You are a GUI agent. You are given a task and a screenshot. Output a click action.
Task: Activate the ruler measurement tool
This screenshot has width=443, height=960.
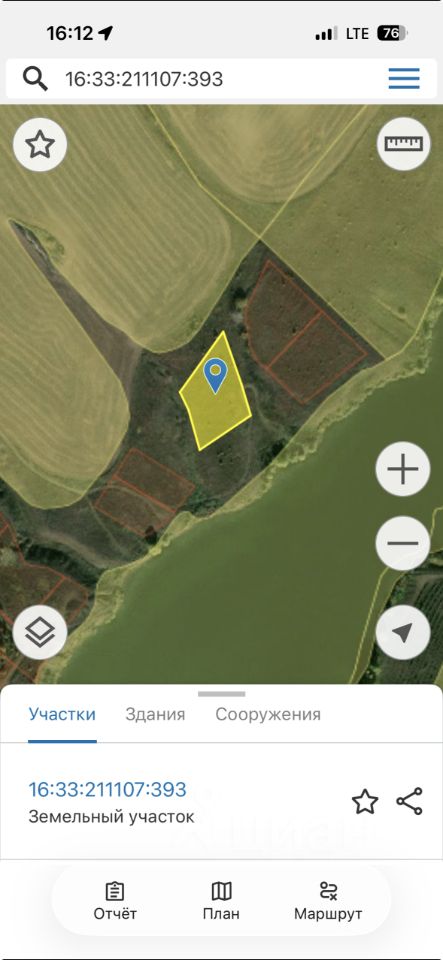(403, 143)
